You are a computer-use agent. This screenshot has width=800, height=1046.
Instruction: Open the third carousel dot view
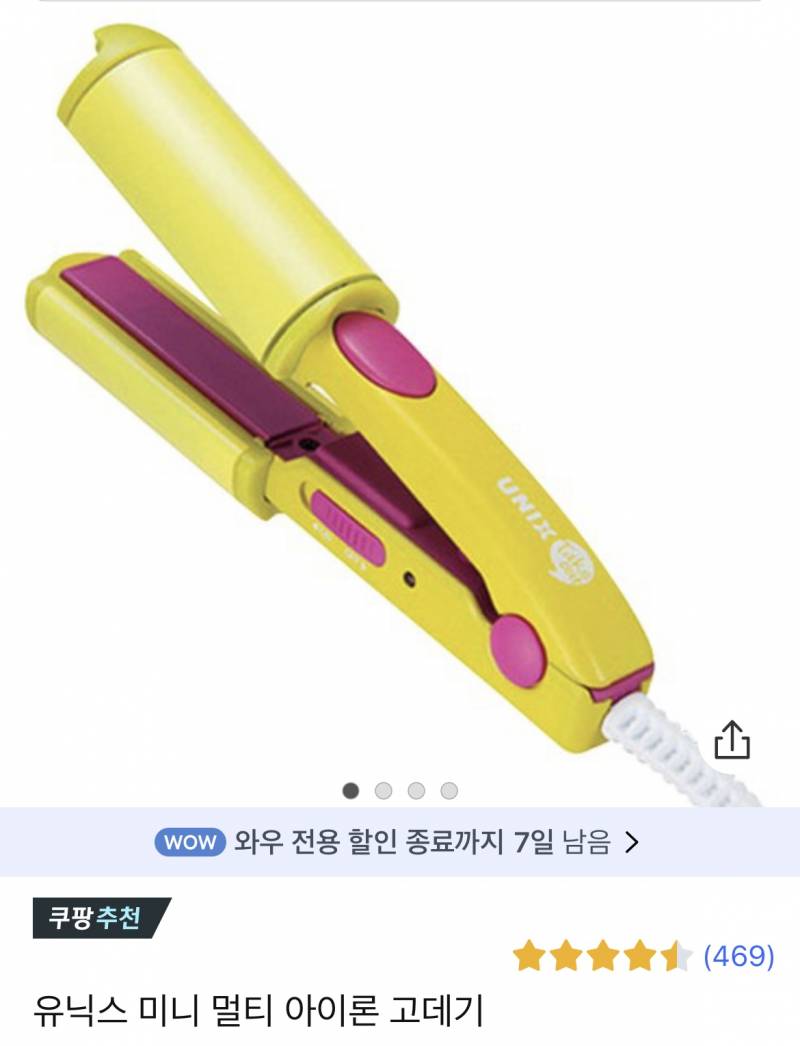(414, 789)
